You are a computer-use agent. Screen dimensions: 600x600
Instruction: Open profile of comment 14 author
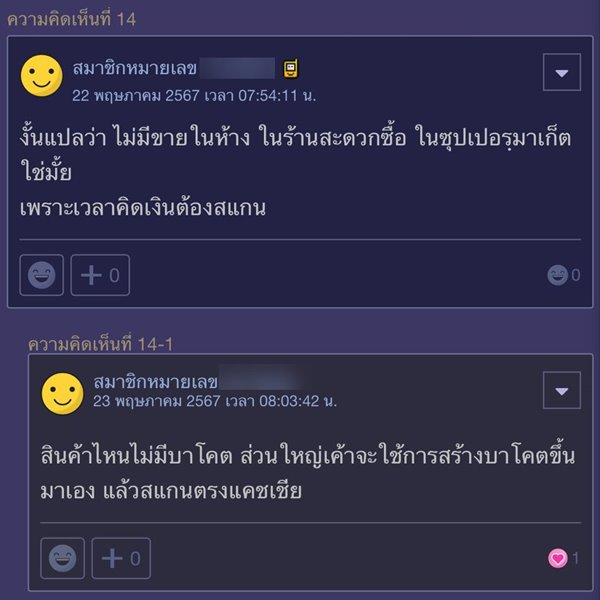point(135,68)
